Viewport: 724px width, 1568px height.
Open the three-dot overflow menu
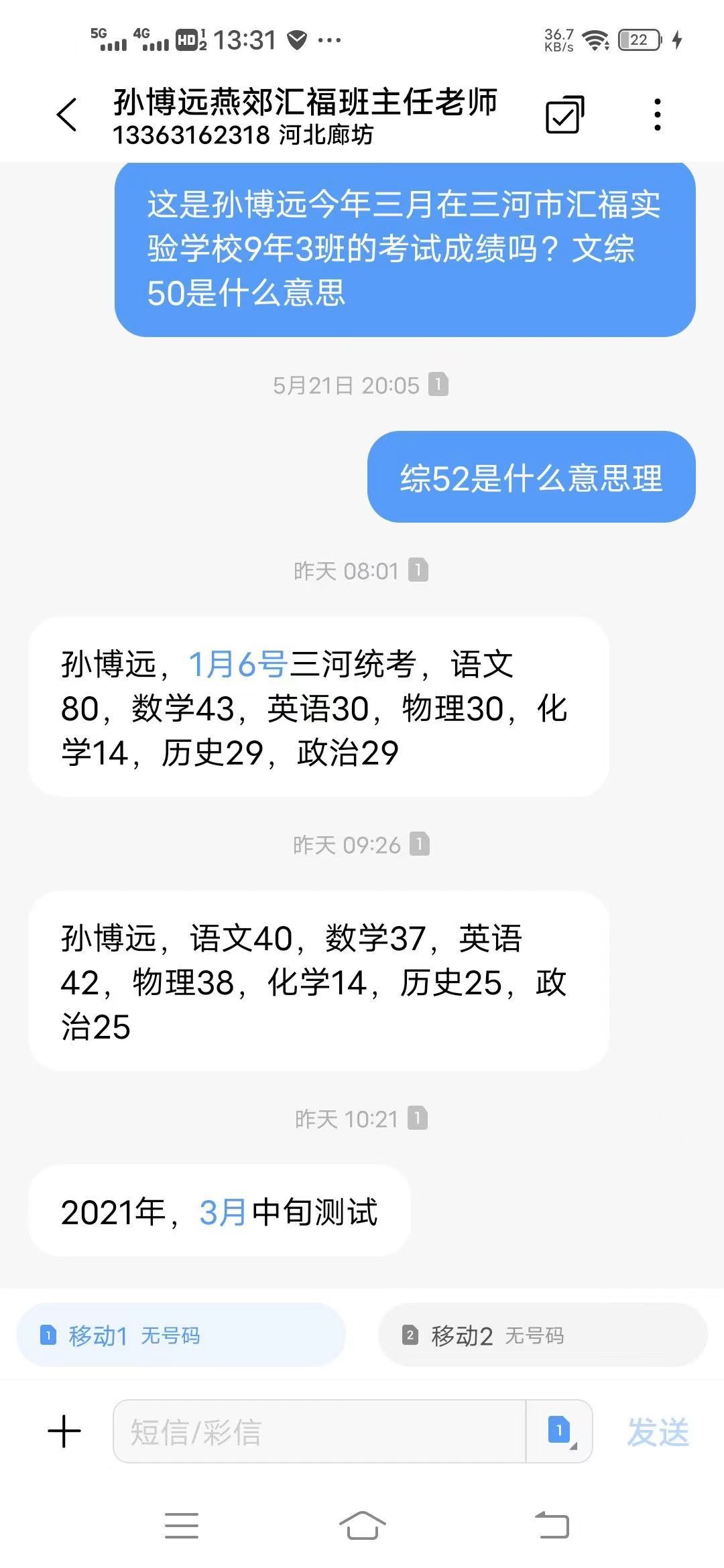(657, 115)
